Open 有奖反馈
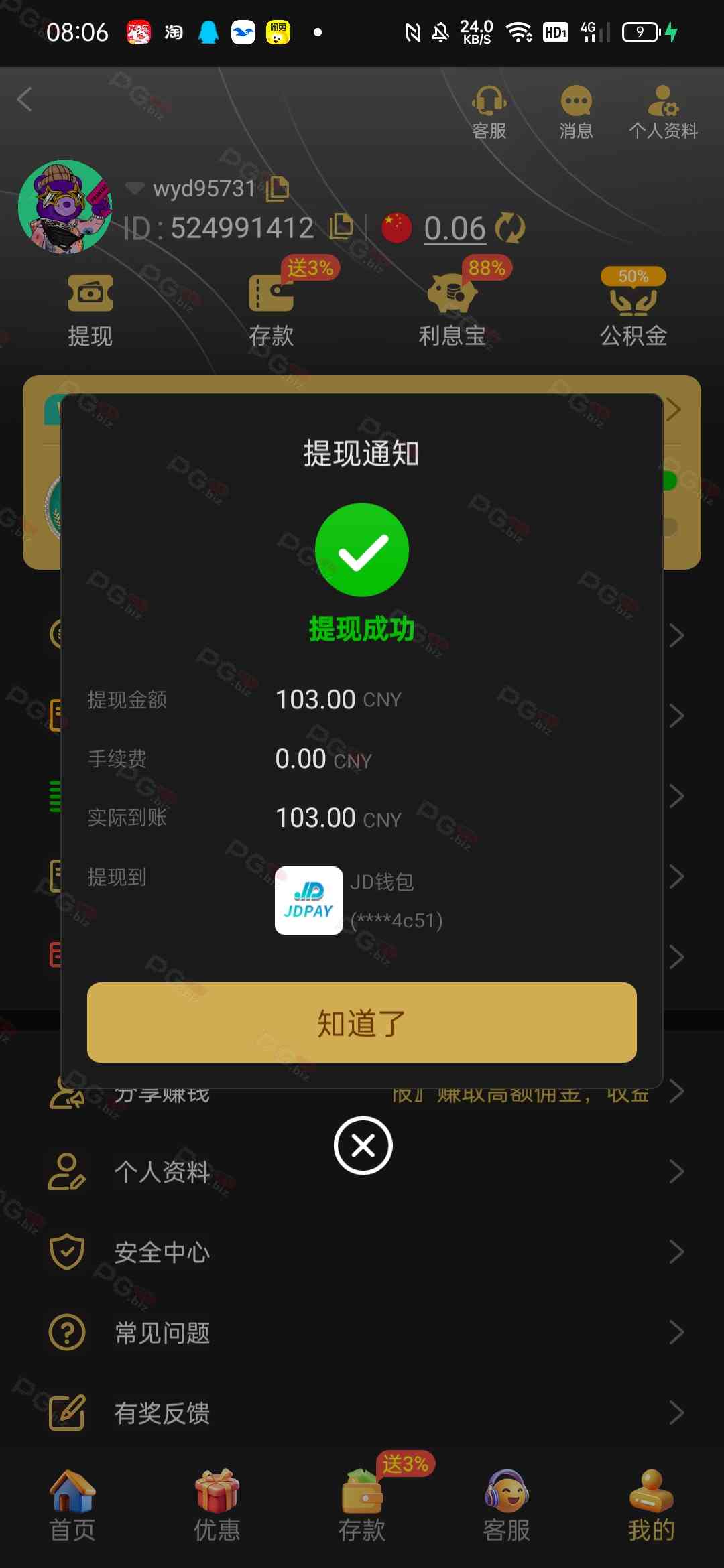 pos(362,1413)
